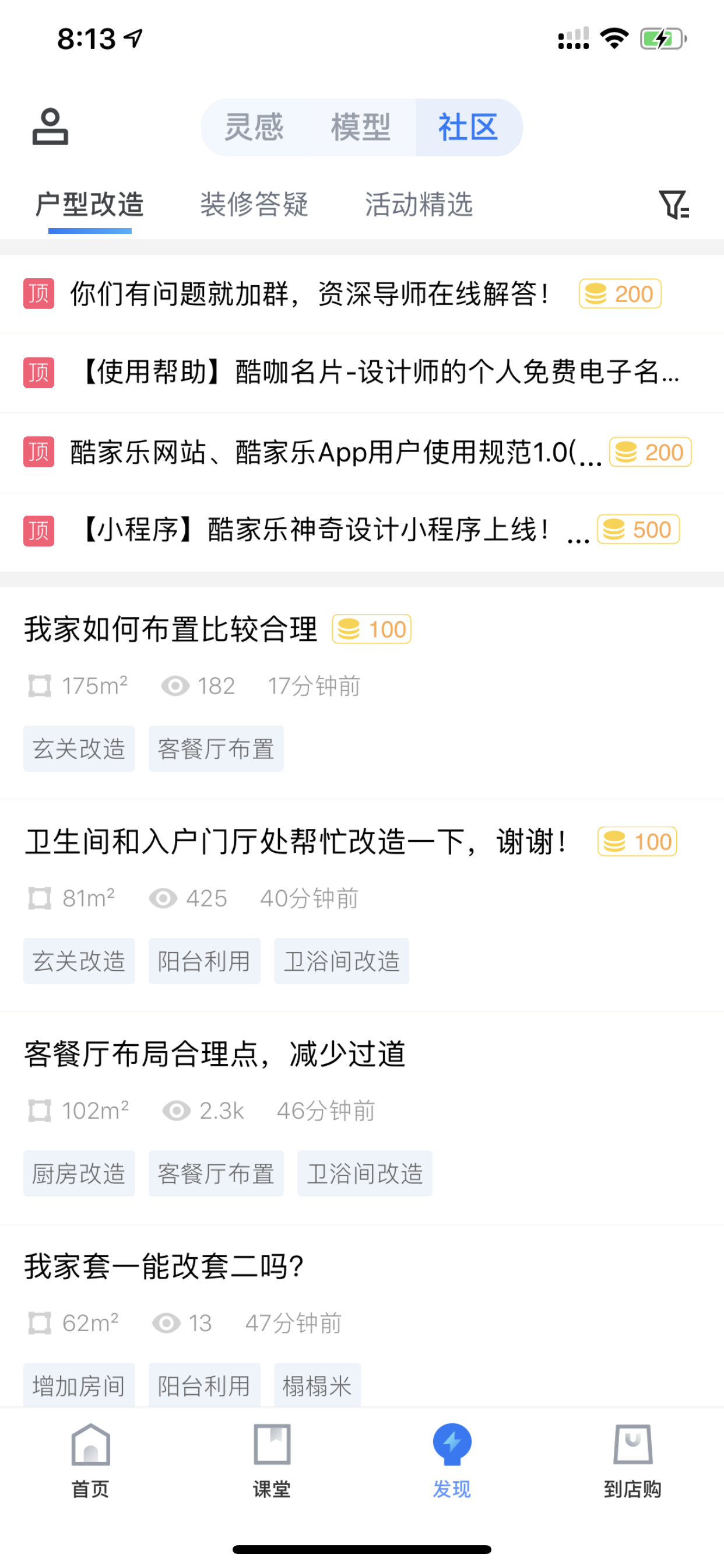Select the 户型改造 tab
The height and width of the screenshot is (1568, 724).
tap(89, 204)
